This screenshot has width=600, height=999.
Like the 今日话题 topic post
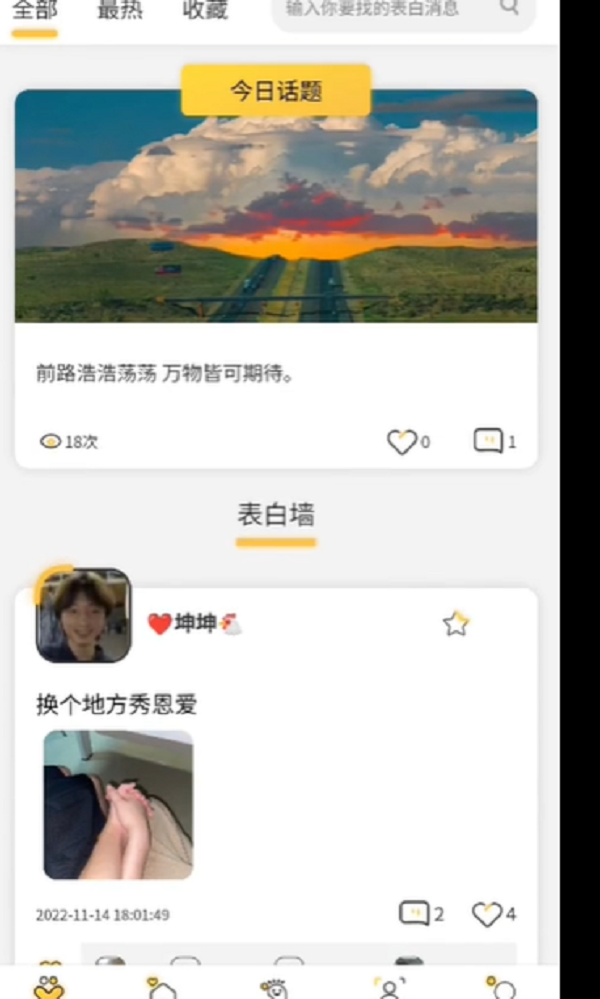point(402,442)
